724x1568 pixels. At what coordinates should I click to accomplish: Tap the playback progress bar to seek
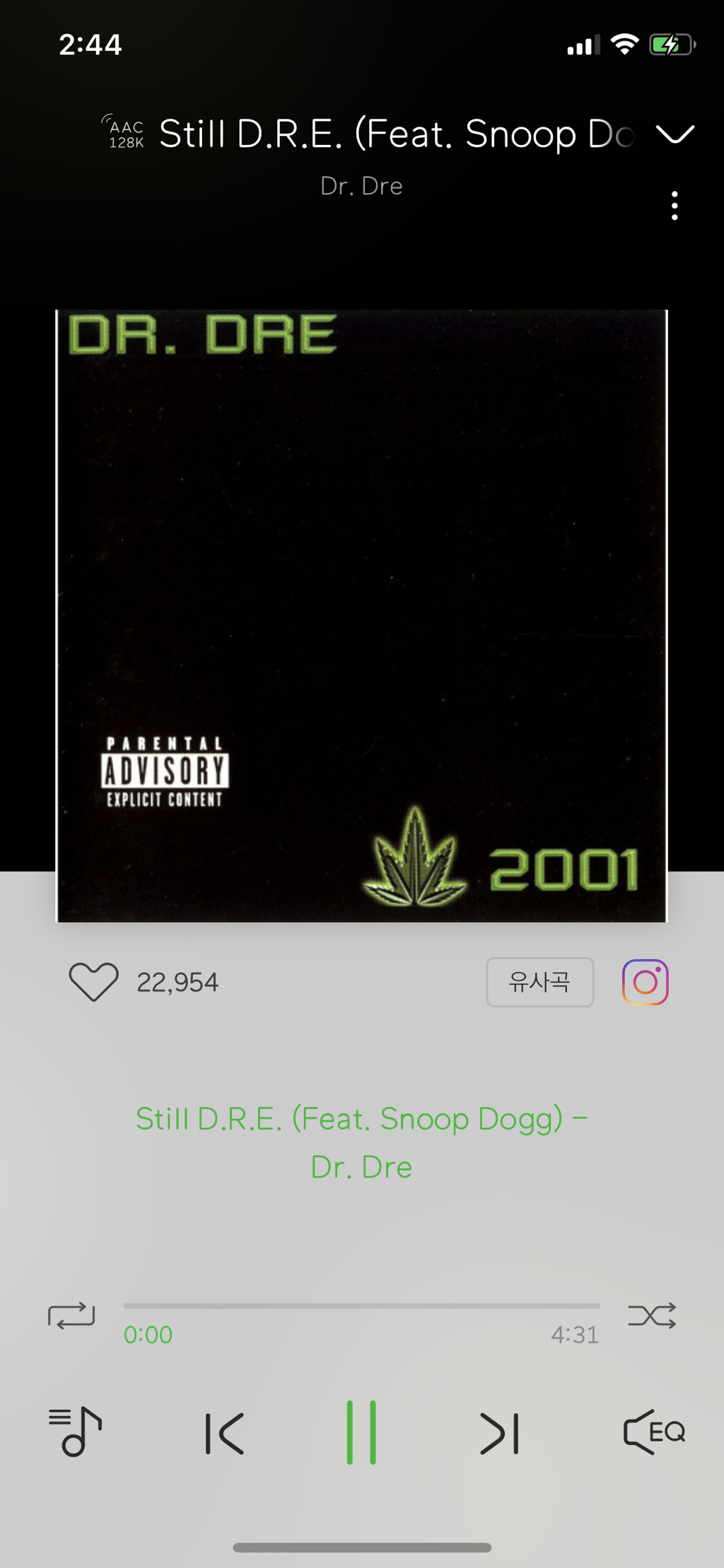[361, 1306]
